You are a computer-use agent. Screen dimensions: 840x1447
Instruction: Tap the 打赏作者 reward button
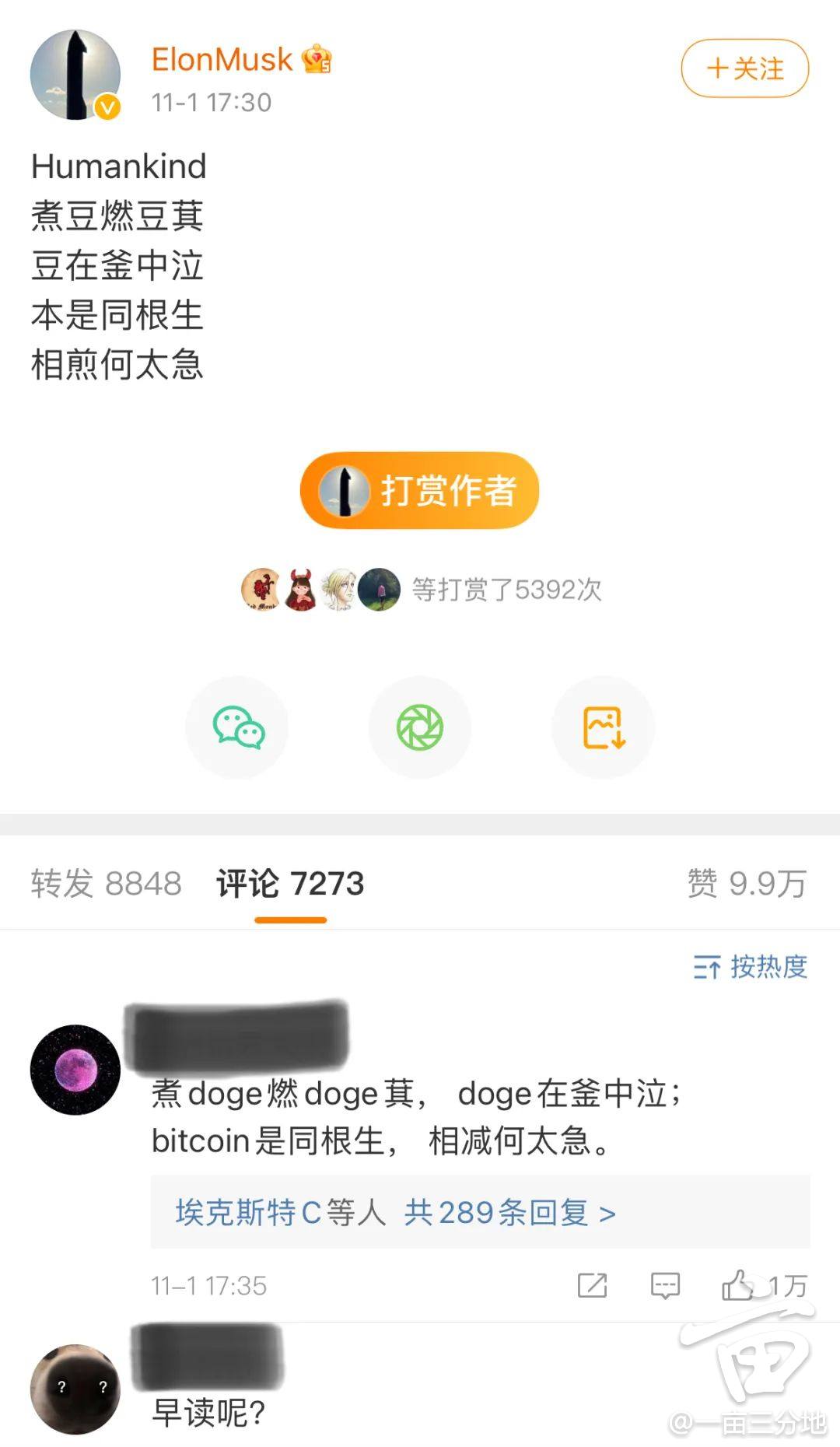[419, 490]
